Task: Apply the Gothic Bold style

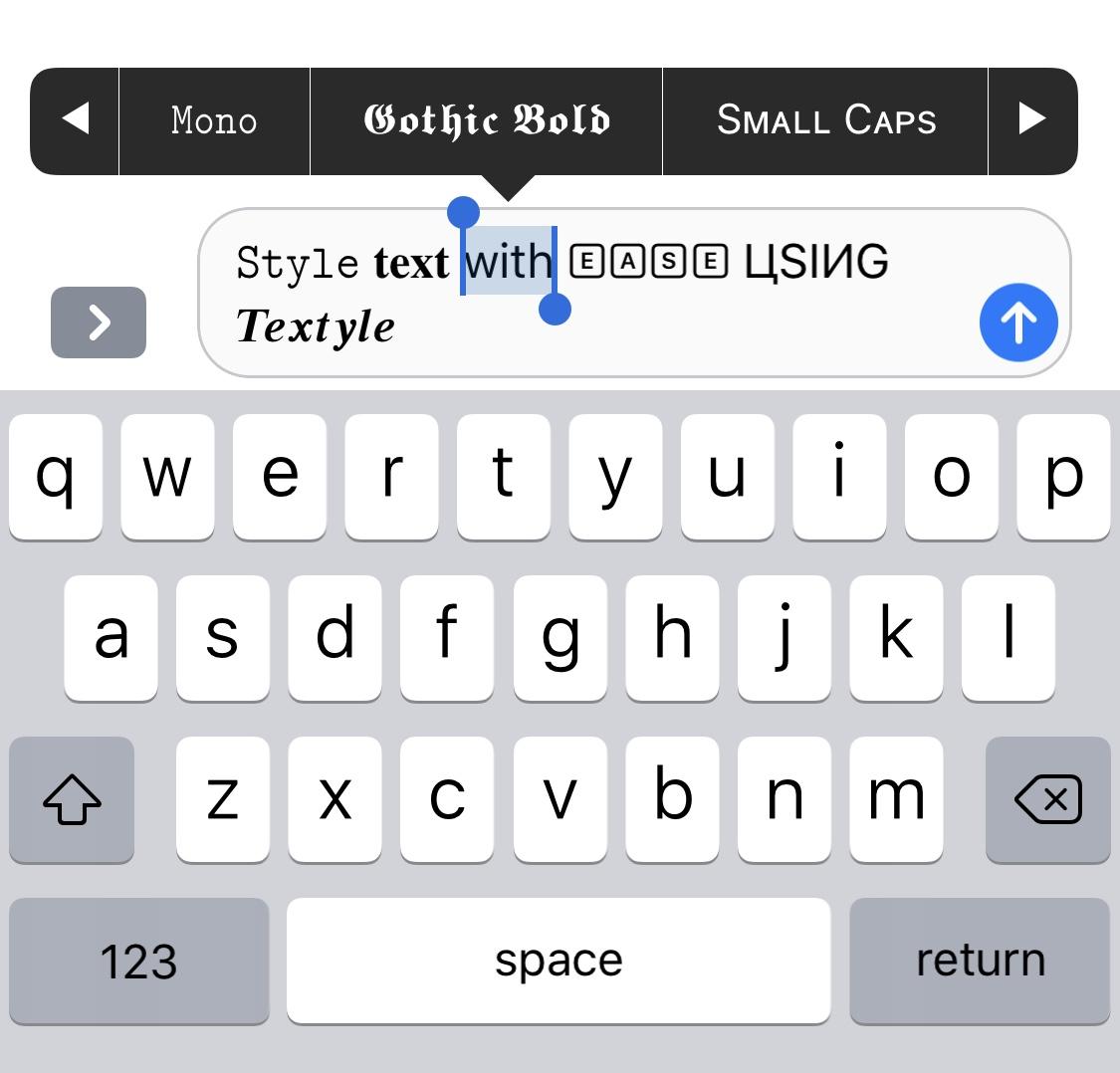Action: click(486, 120)
